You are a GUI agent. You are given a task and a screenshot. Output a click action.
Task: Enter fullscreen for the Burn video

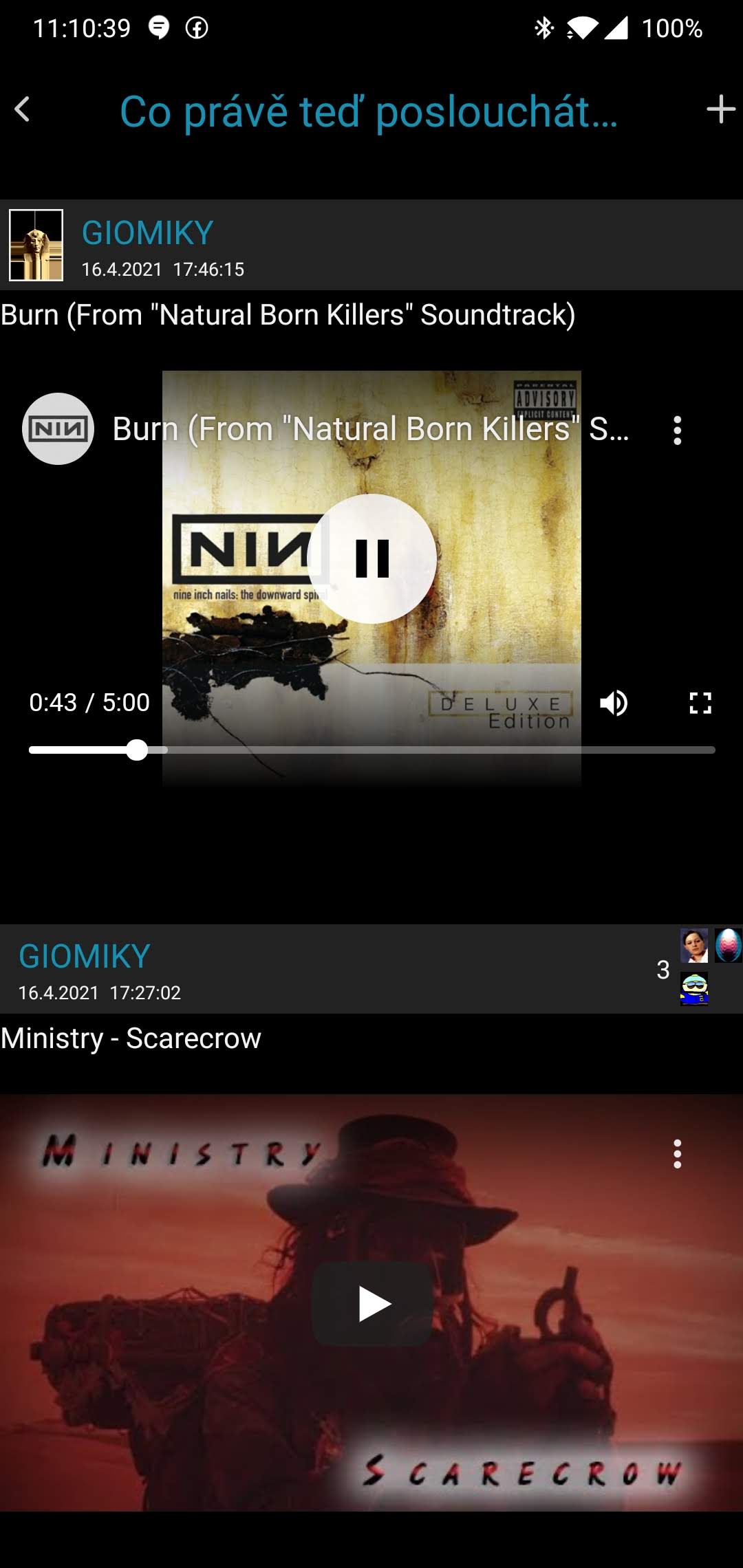pyautogui.click(x=700, y=703)
